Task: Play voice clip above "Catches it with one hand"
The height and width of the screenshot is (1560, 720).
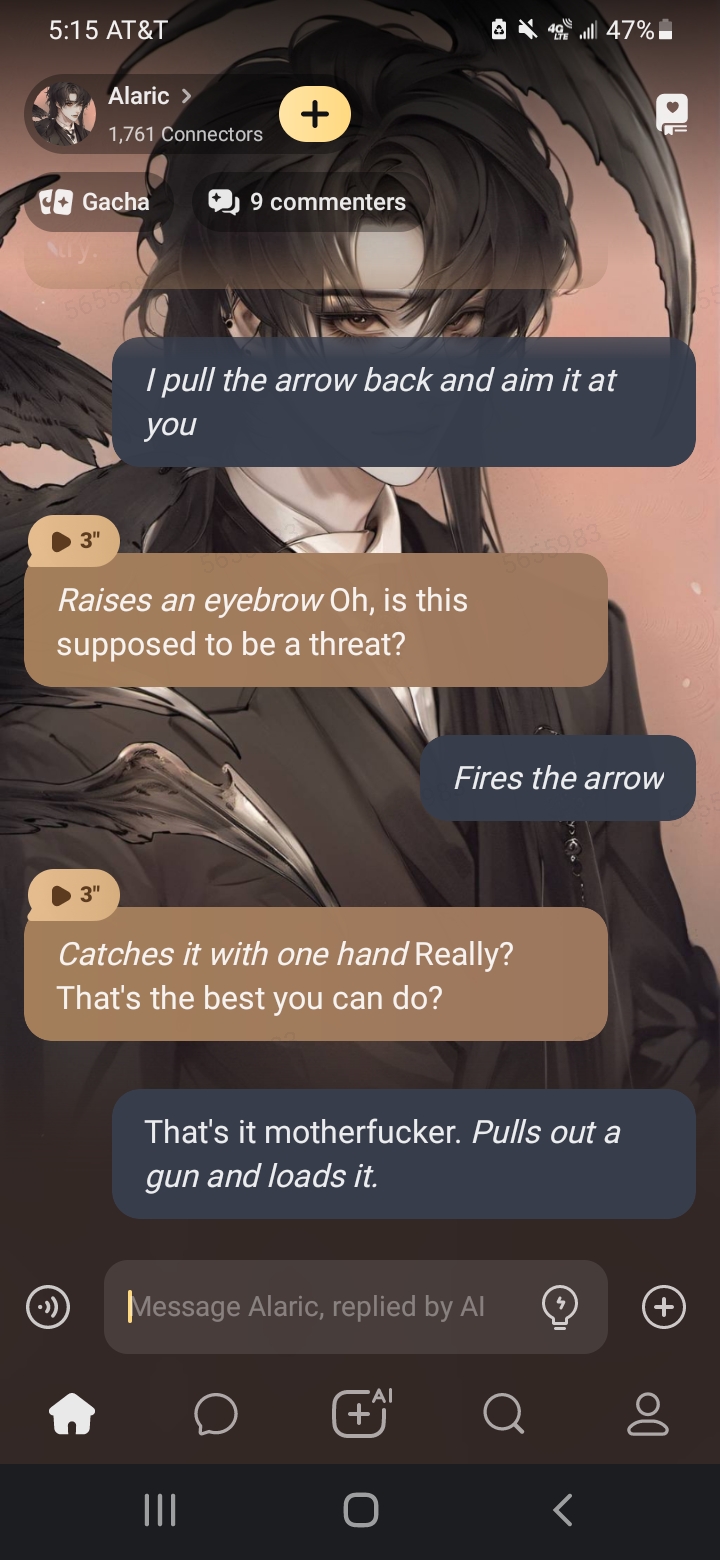Action: 74,895
